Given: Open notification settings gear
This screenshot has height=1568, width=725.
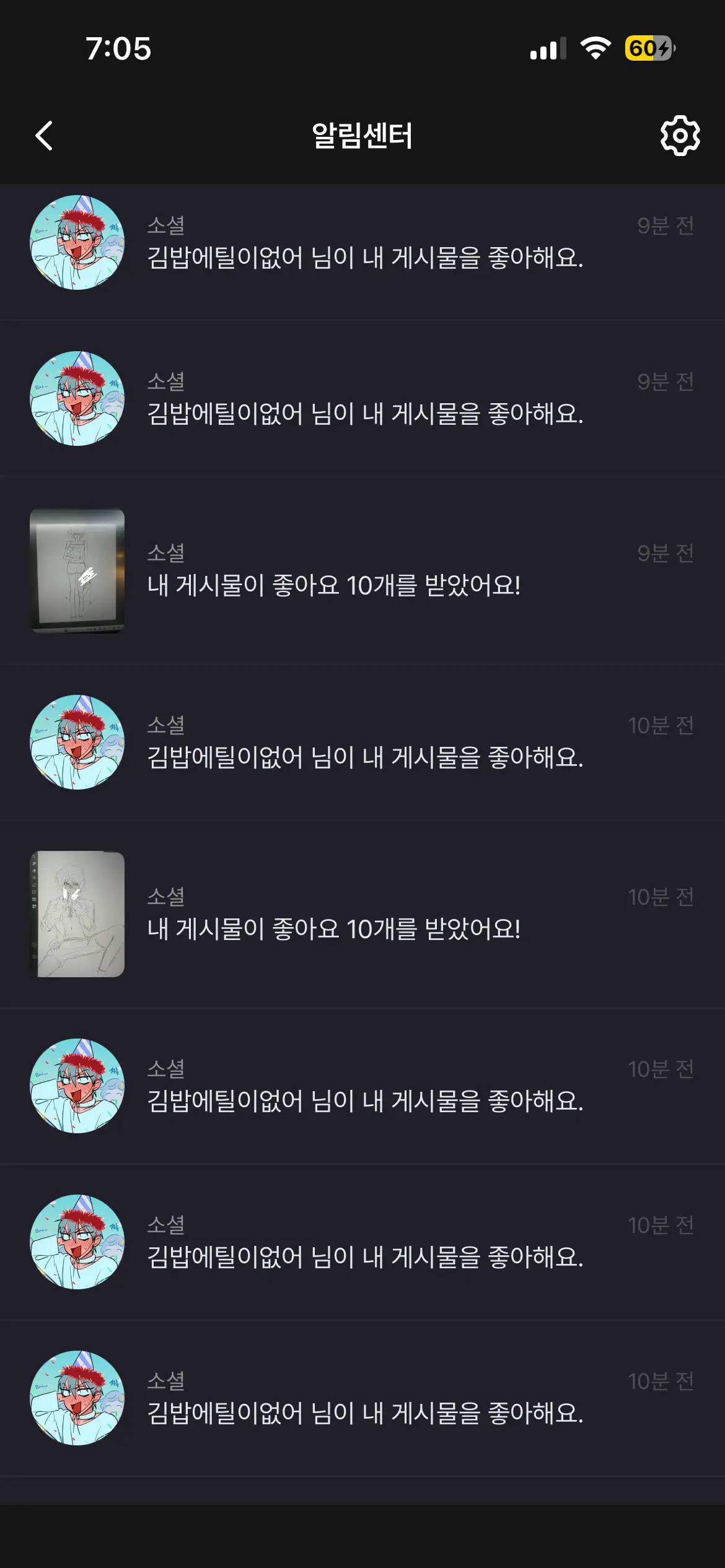Looking at the screenshot, I should pos(680,136).
